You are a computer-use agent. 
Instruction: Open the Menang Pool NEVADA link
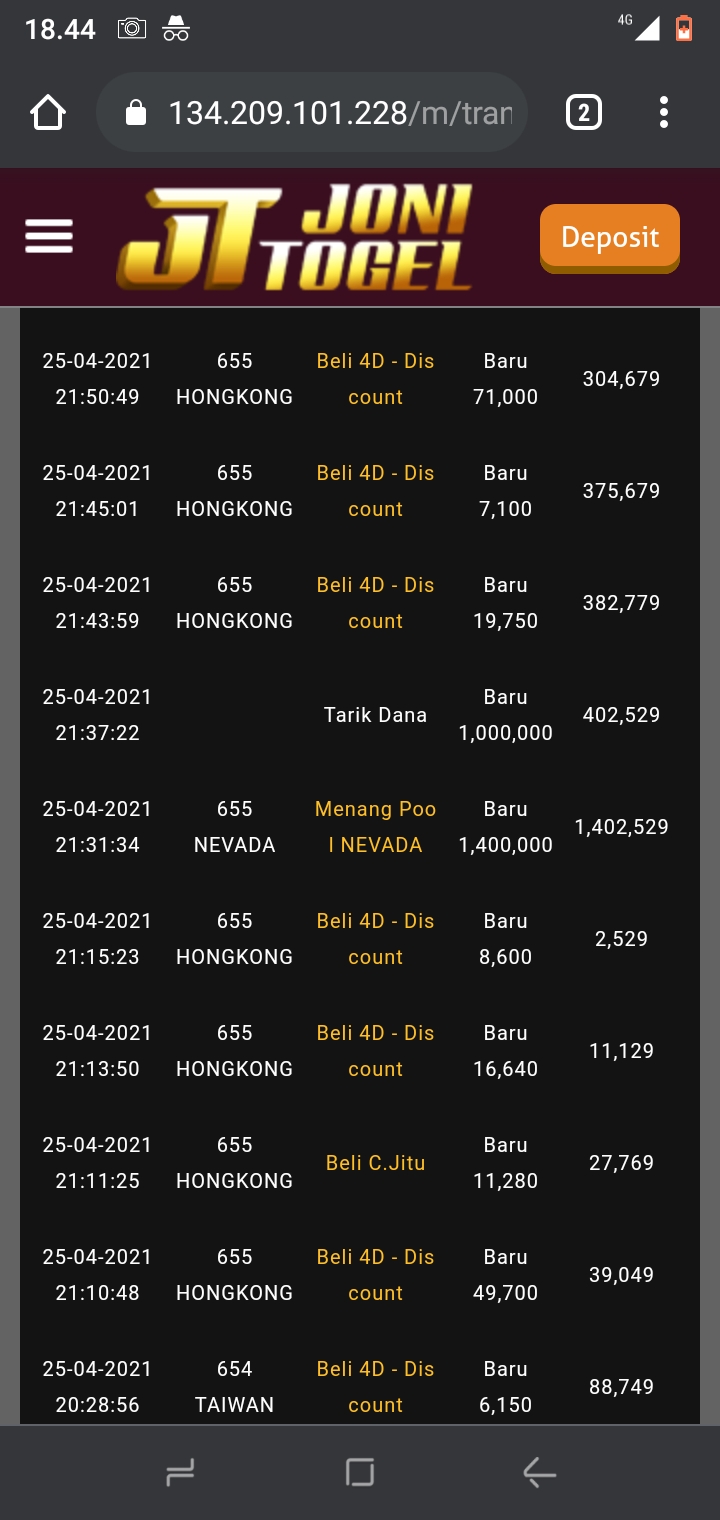[x=375, y=827]
